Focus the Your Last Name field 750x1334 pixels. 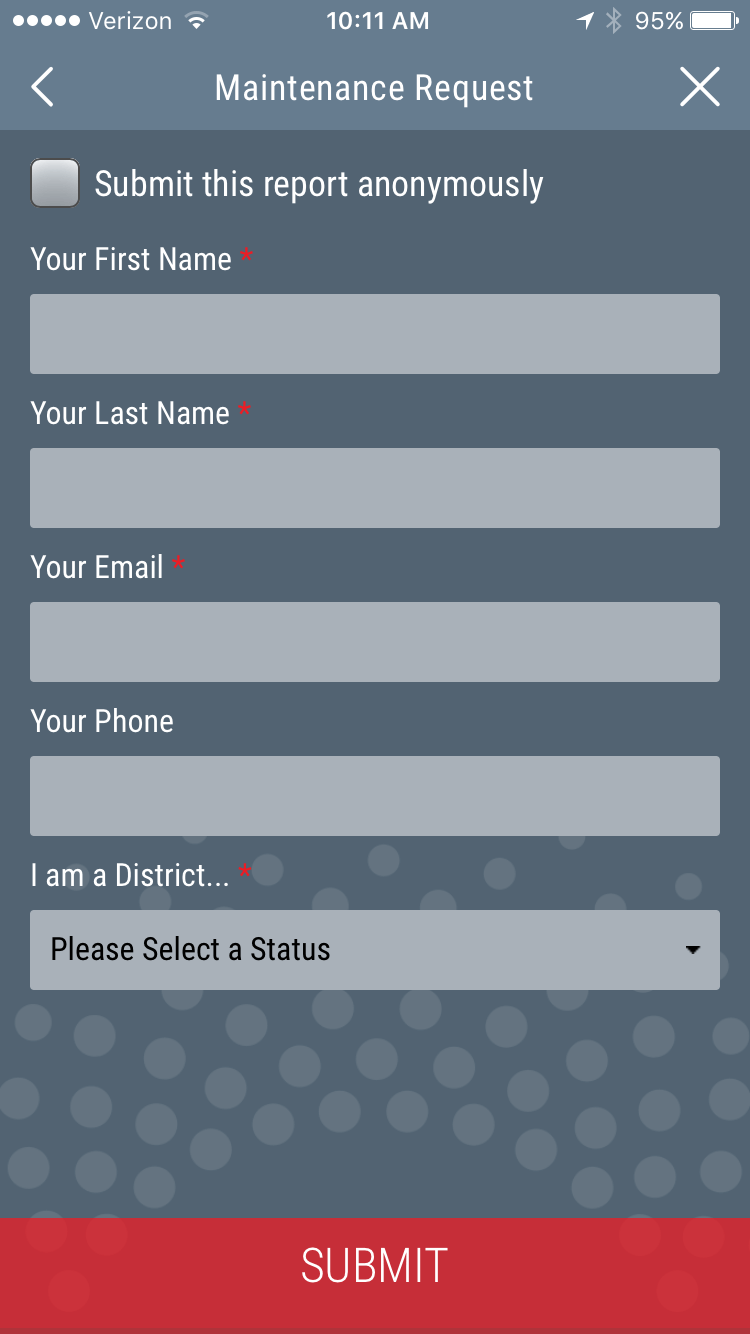pyautogui.click(x=375, y=488)
